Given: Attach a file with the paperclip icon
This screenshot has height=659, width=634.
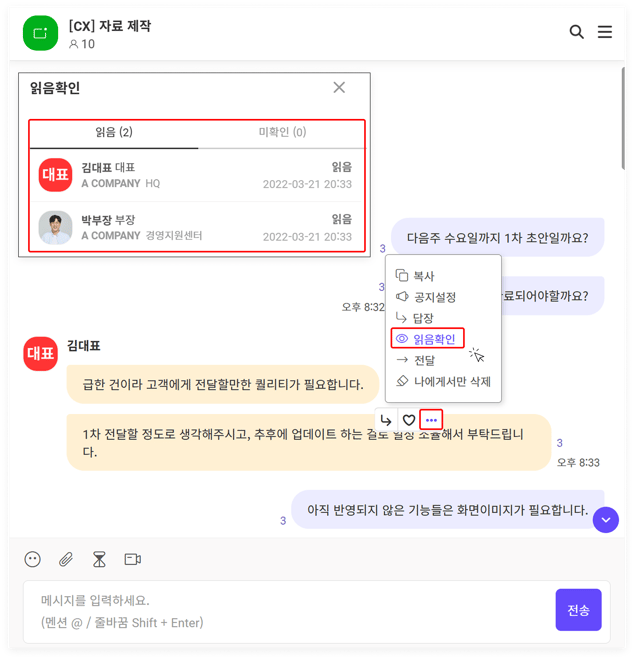Looking at the screenshot, I should (66, 560).
